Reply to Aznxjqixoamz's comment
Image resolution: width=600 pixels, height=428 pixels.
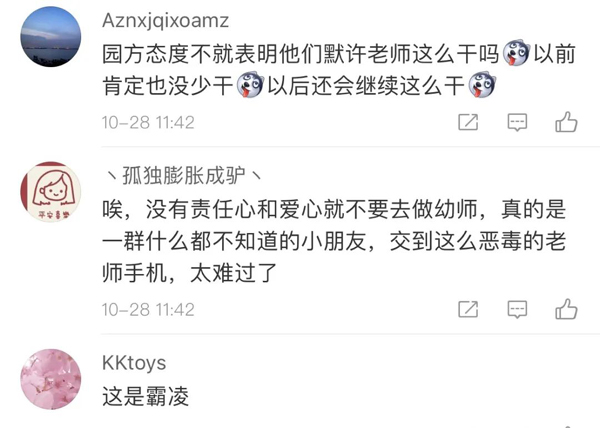pyautogui.click(x=517, y=123)
